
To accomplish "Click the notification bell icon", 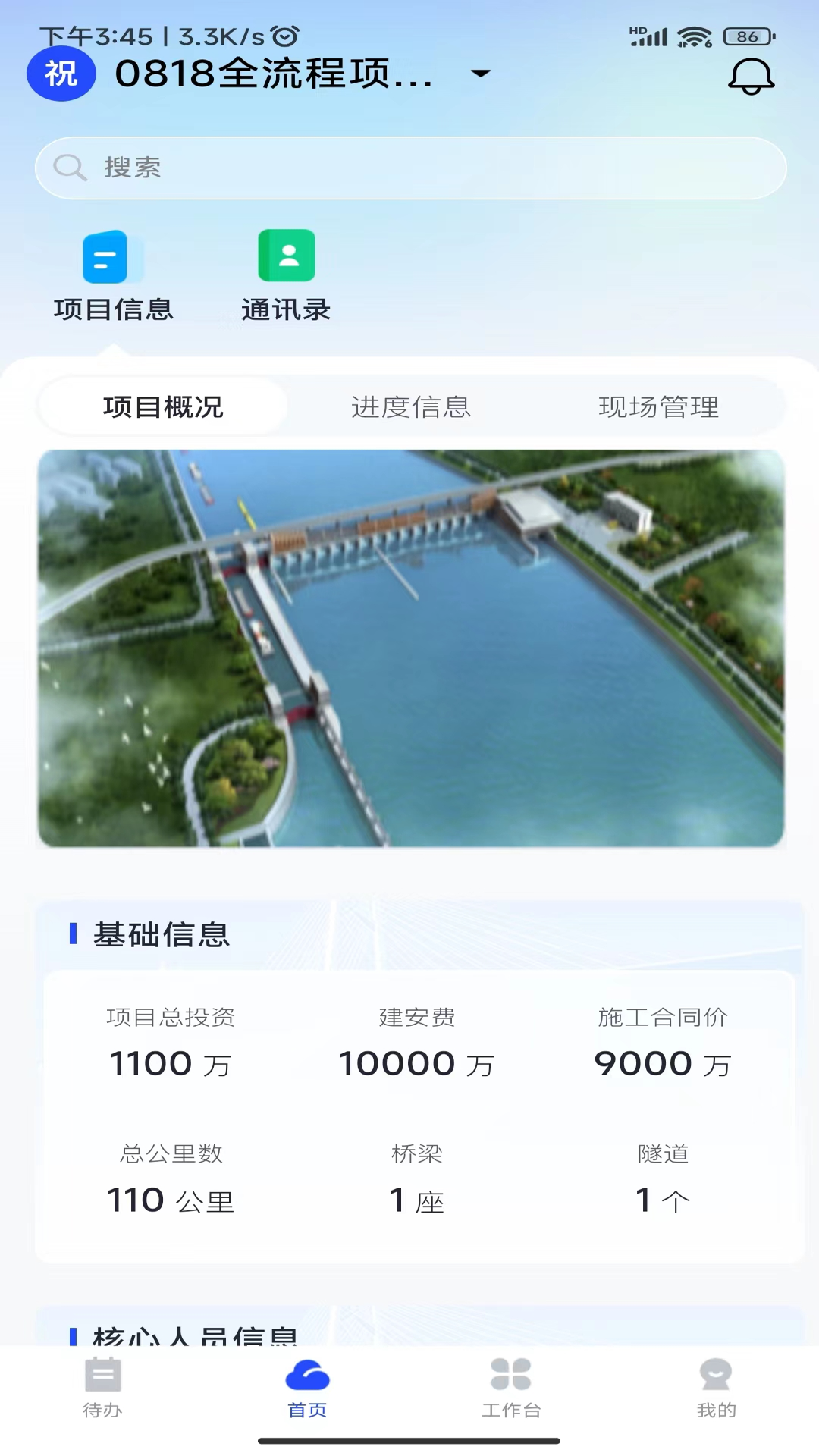I will pyautogui.click(x=751, y=76).
